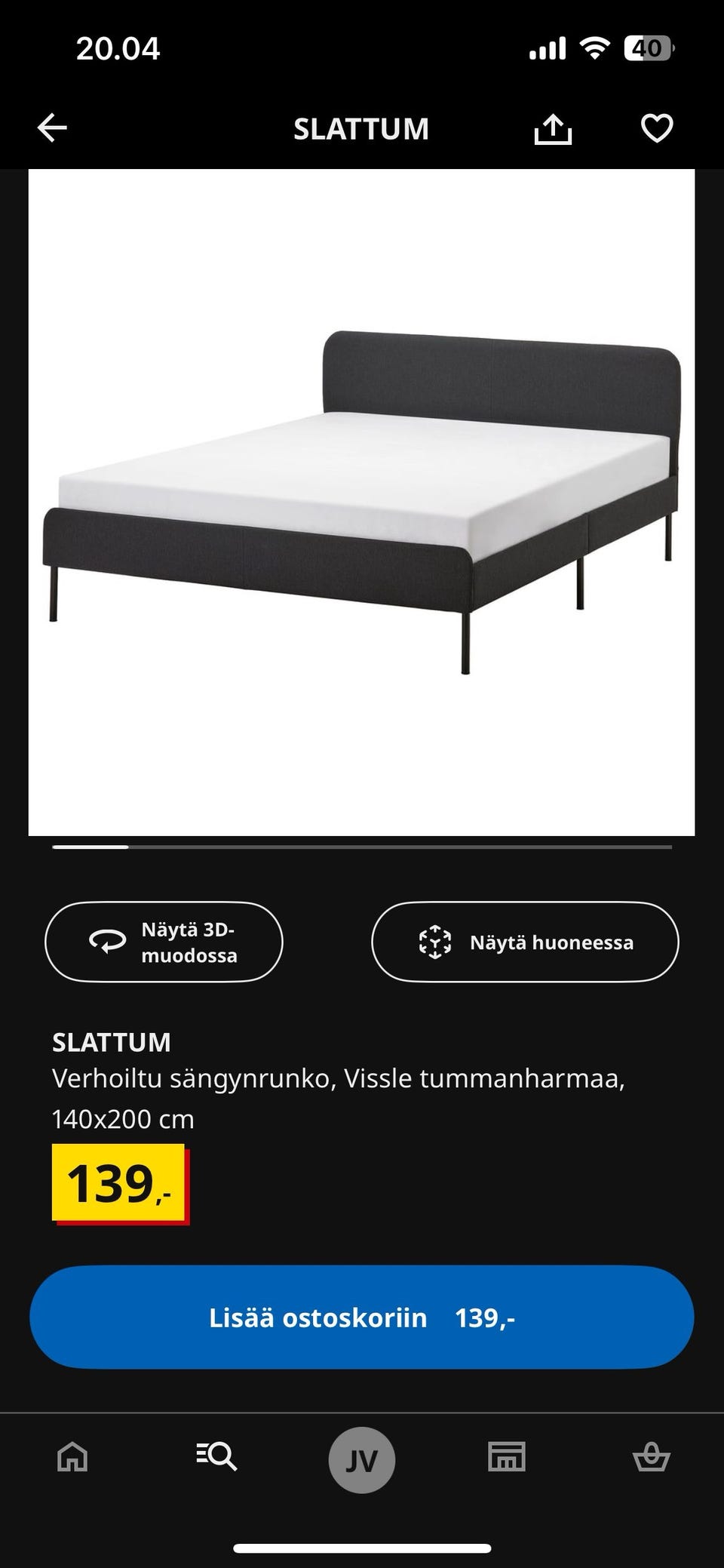This screenshot has width=724, height=1568.
Task: Toggle the heart to favorite SLATTUM
Action: pyautogui.click(x=655, y=128)
